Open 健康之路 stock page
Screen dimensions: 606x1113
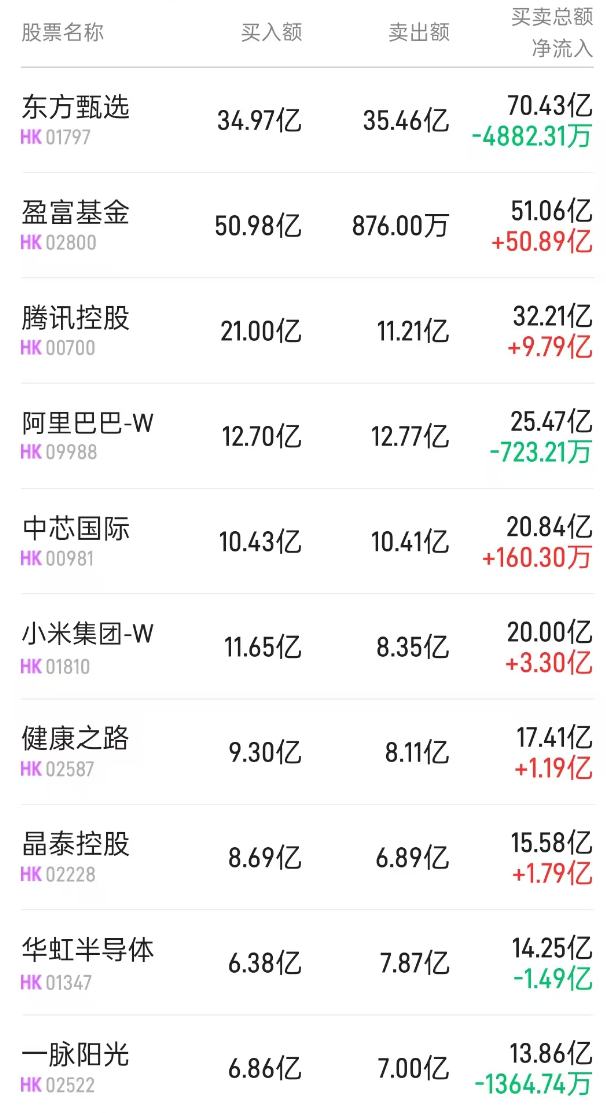[76, 740]
